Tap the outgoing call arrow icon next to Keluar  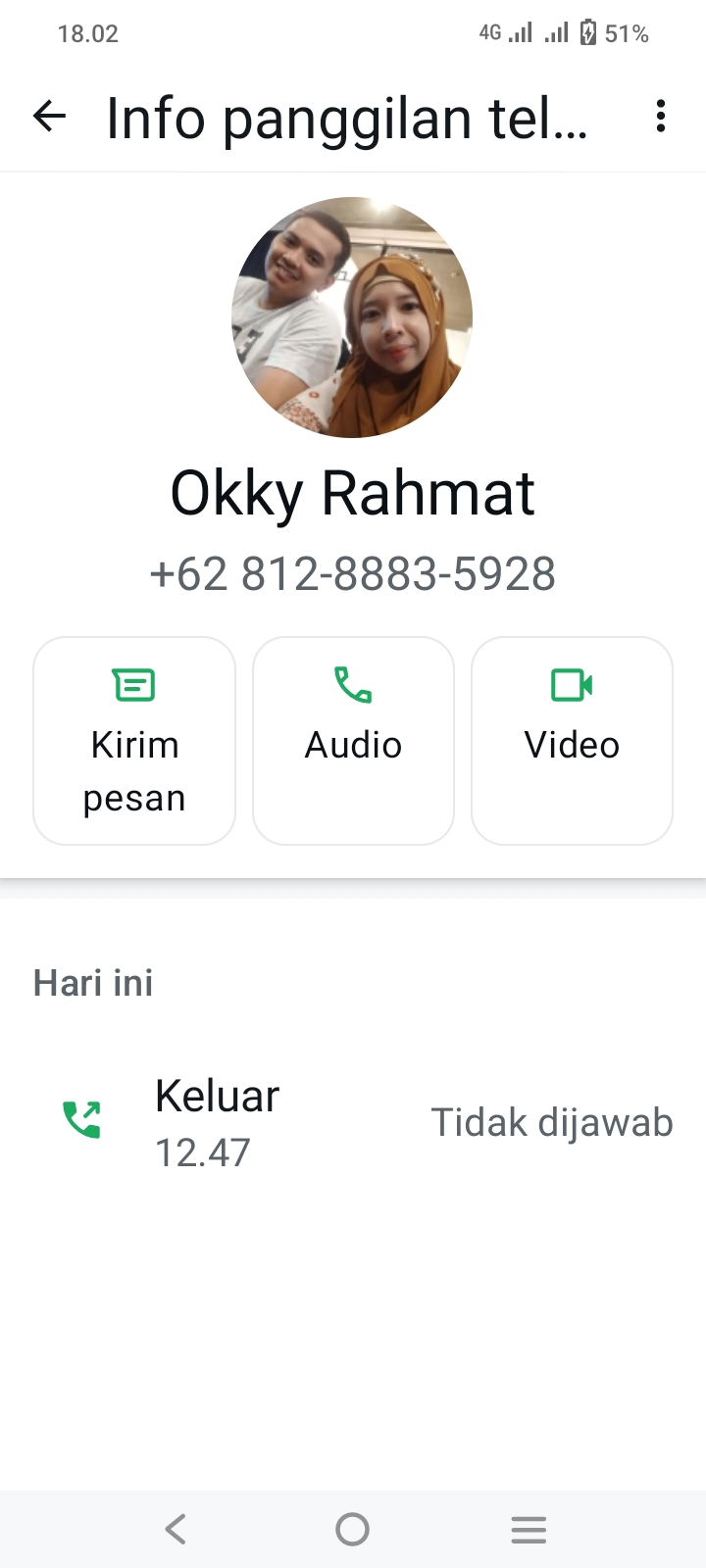point(83,1120)
